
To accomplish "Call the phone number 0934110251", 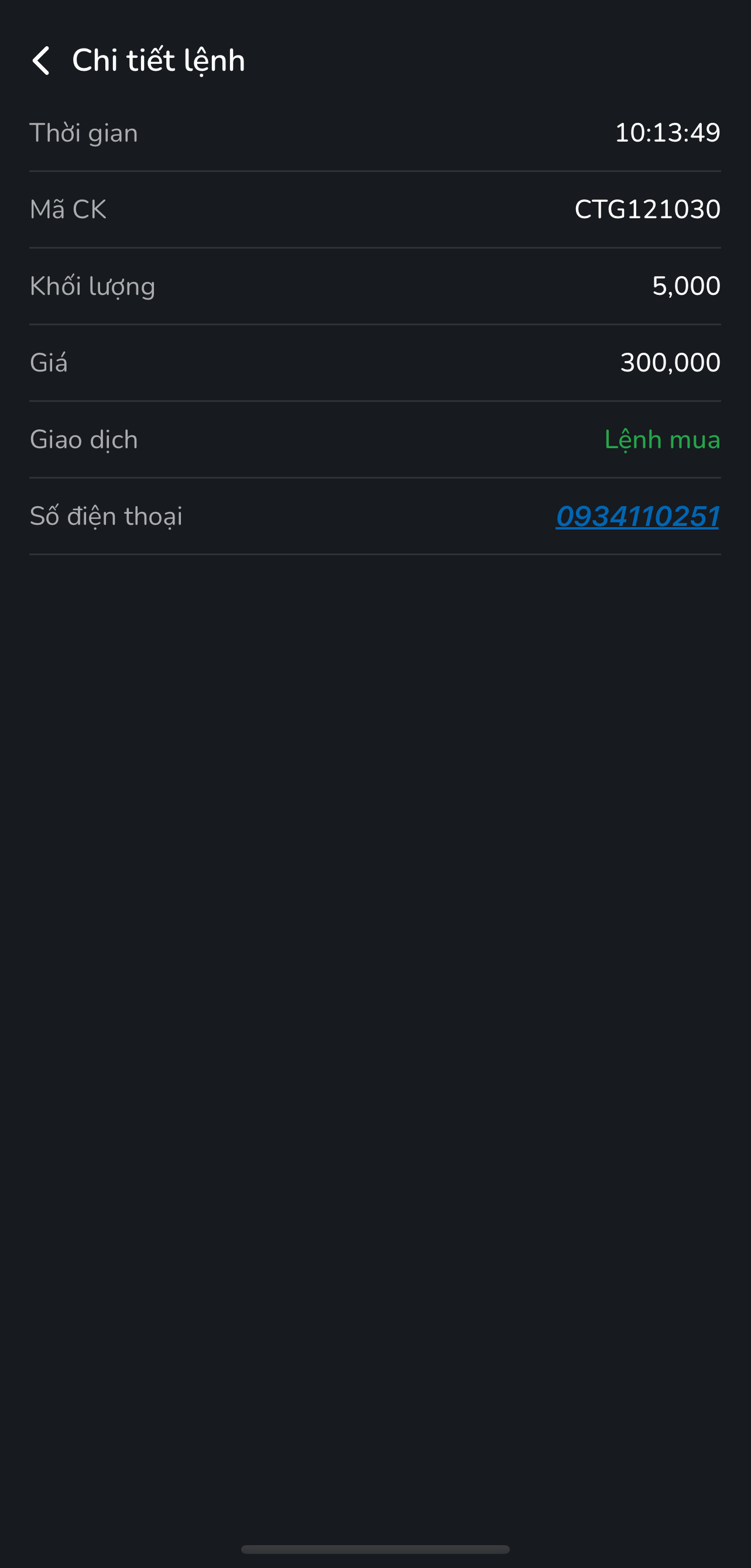I will 637,516.
